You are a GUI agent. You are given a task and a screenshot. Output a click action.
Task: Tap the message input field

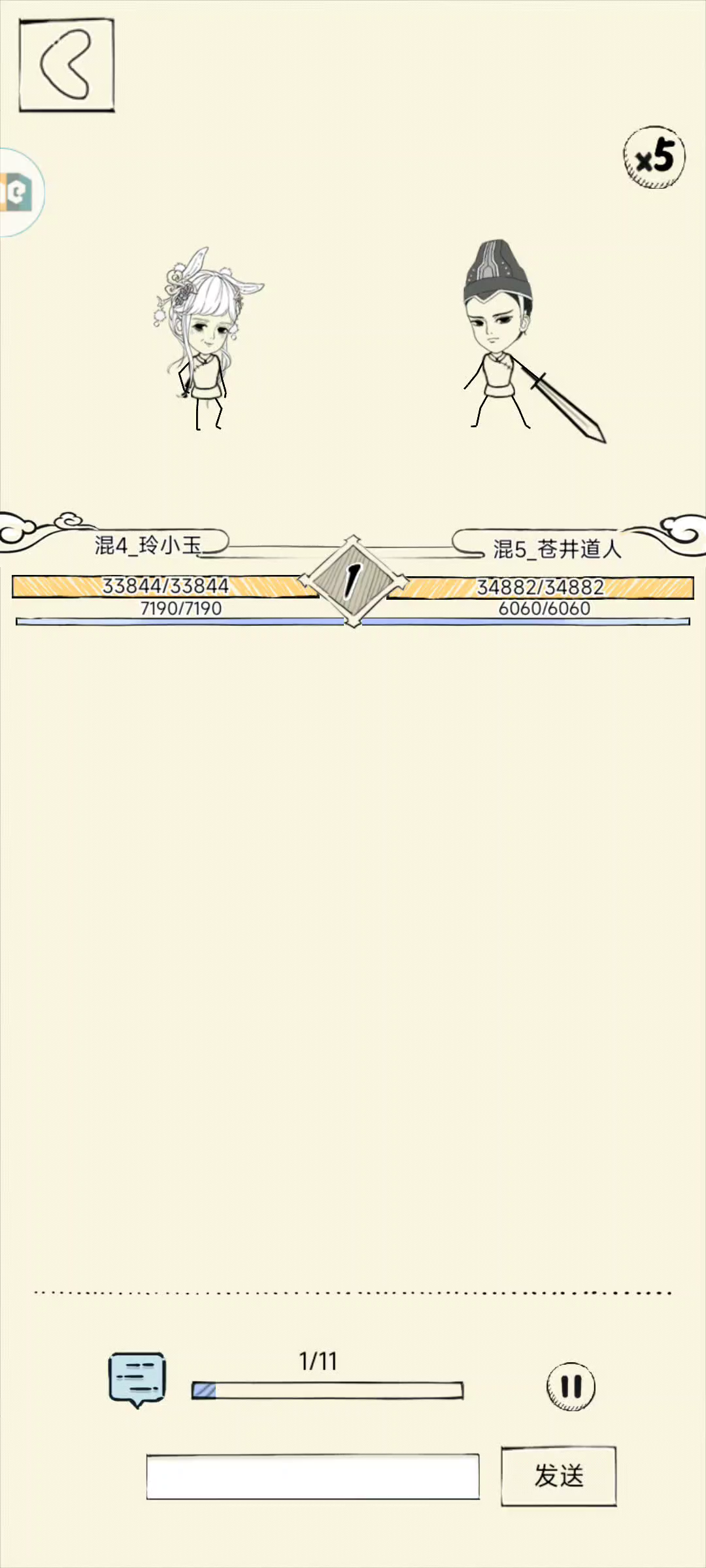(312, 1477)
